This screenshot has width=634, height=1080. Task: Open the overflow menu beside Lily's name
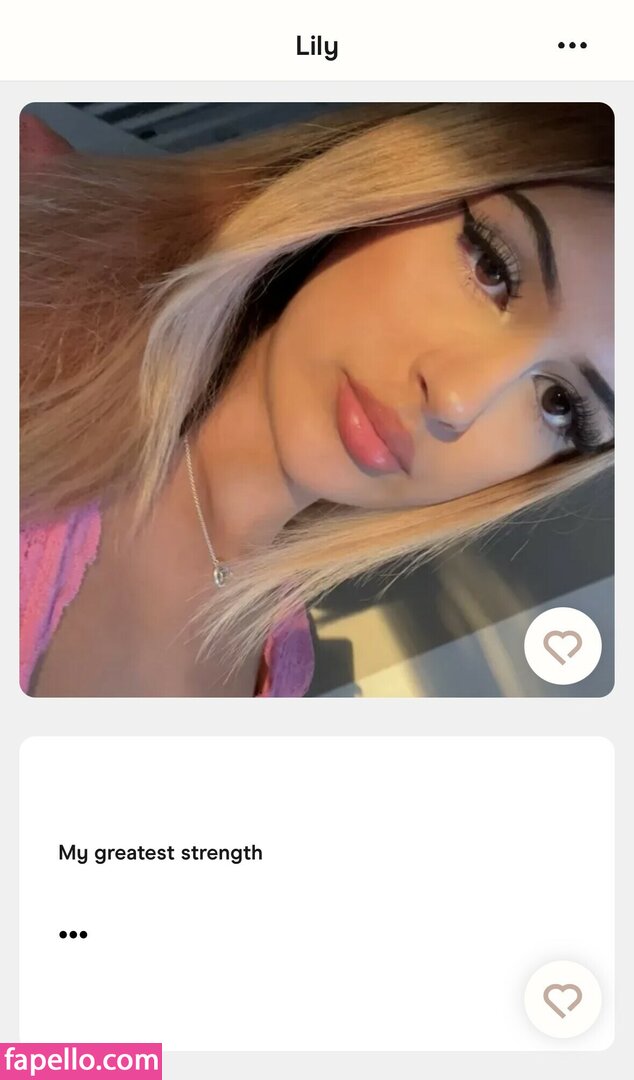tap(572, 46)
